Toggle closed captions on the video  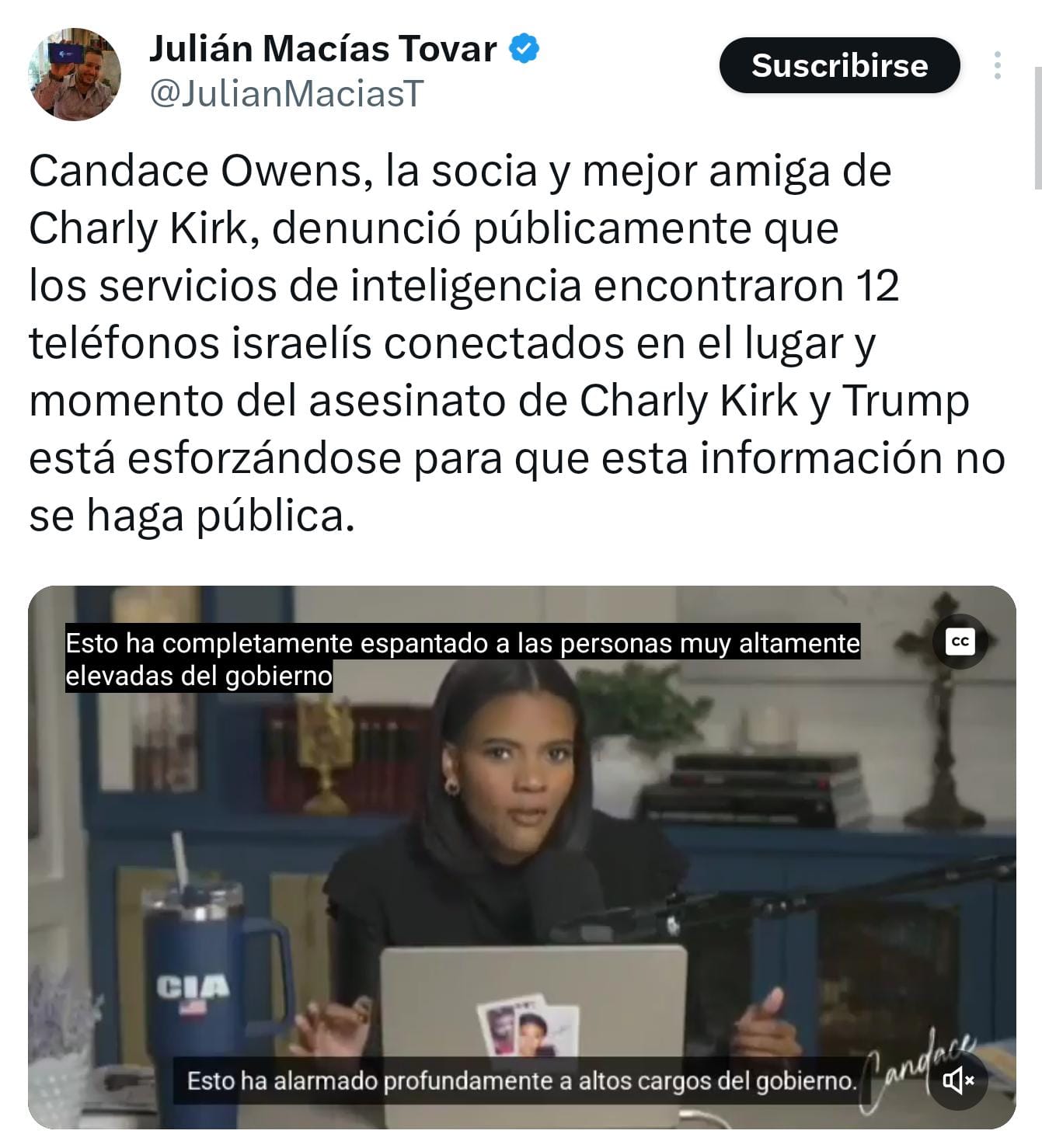pos(960,642)
